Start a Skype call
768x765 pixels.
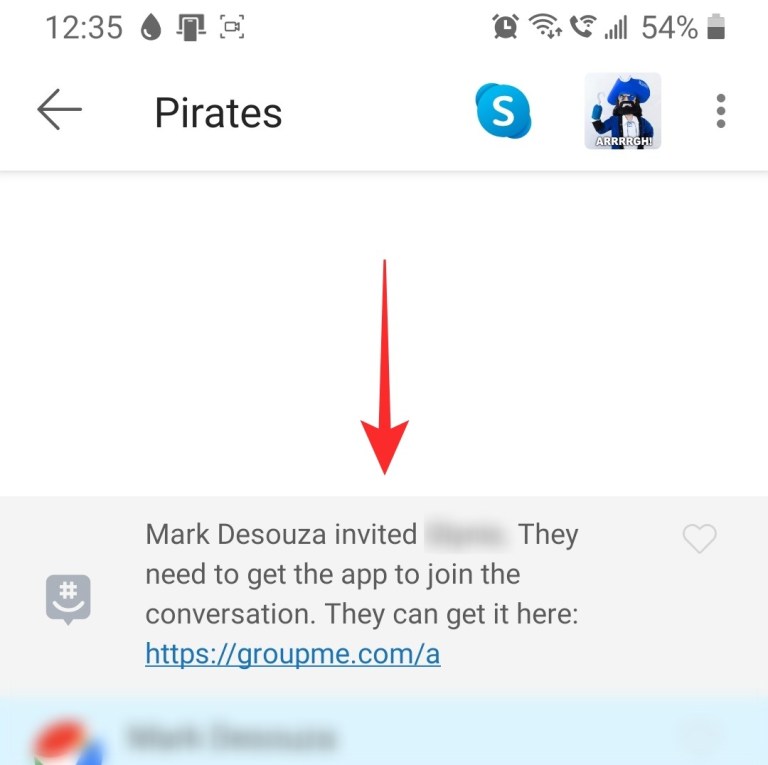tap(503, 111)
